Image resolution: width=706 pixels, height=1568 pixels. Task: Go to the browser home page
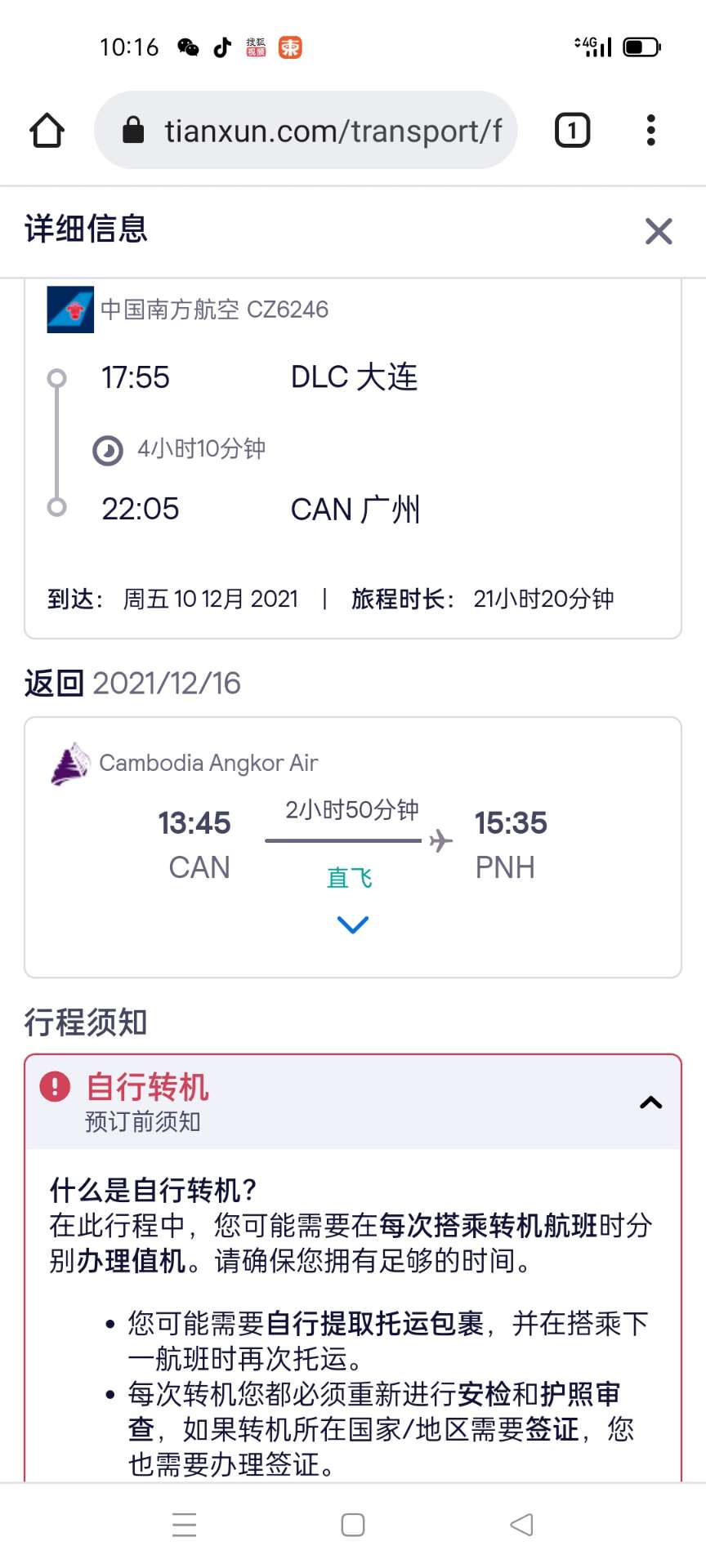(x=47, y=131)
